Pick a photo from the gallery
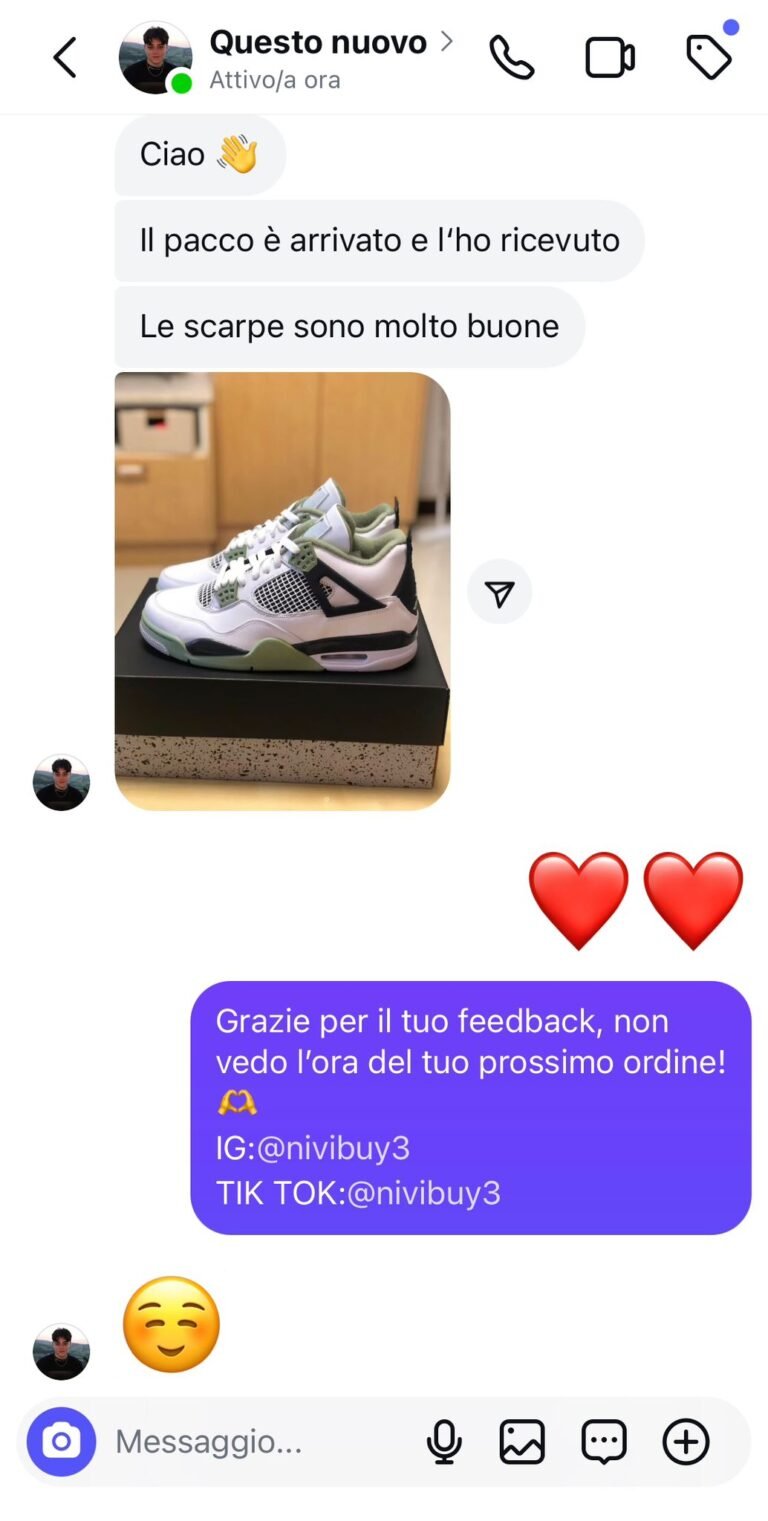 pyautogui.click(x=522, y=1441)
